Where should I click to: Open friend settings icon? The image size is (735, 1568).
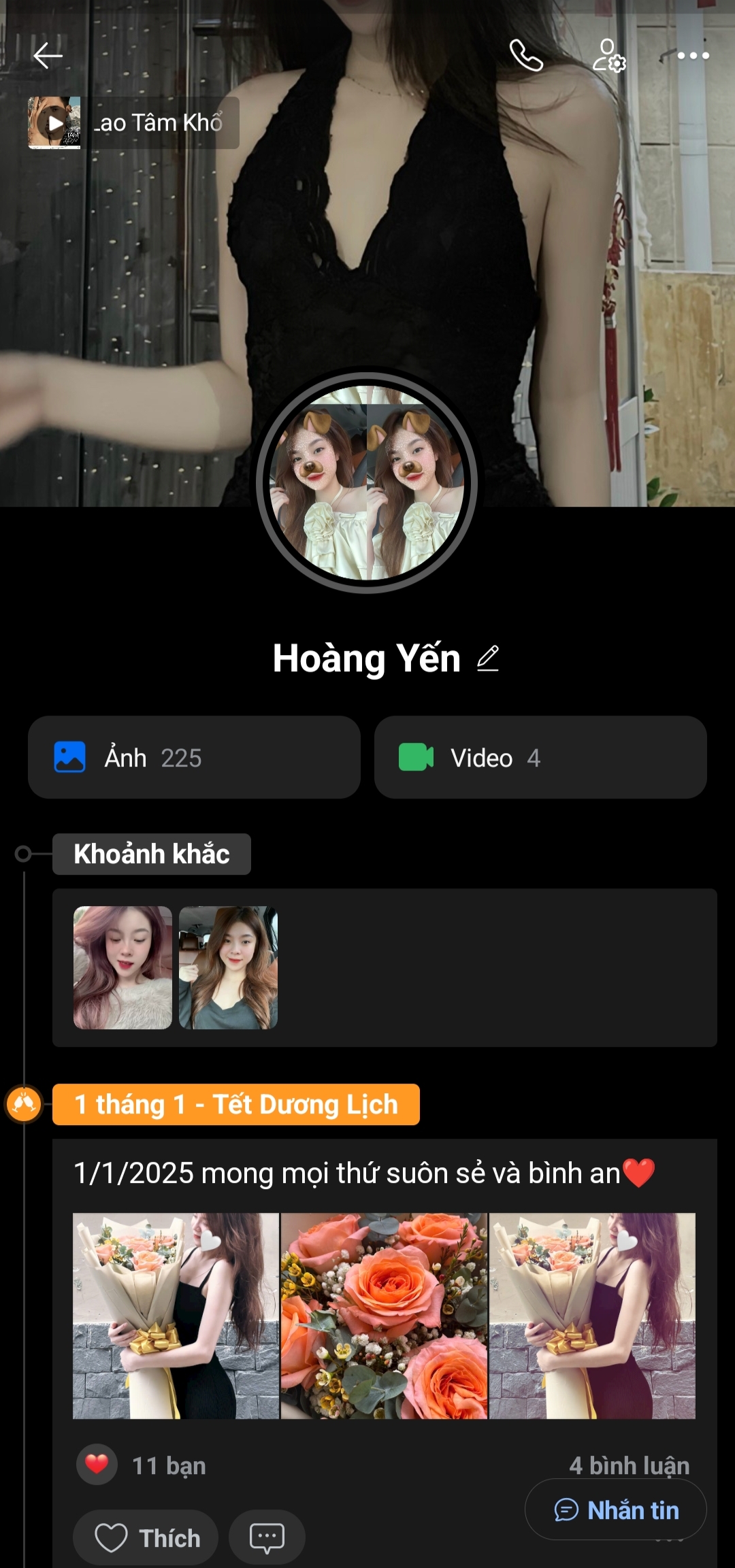[608, 56]
